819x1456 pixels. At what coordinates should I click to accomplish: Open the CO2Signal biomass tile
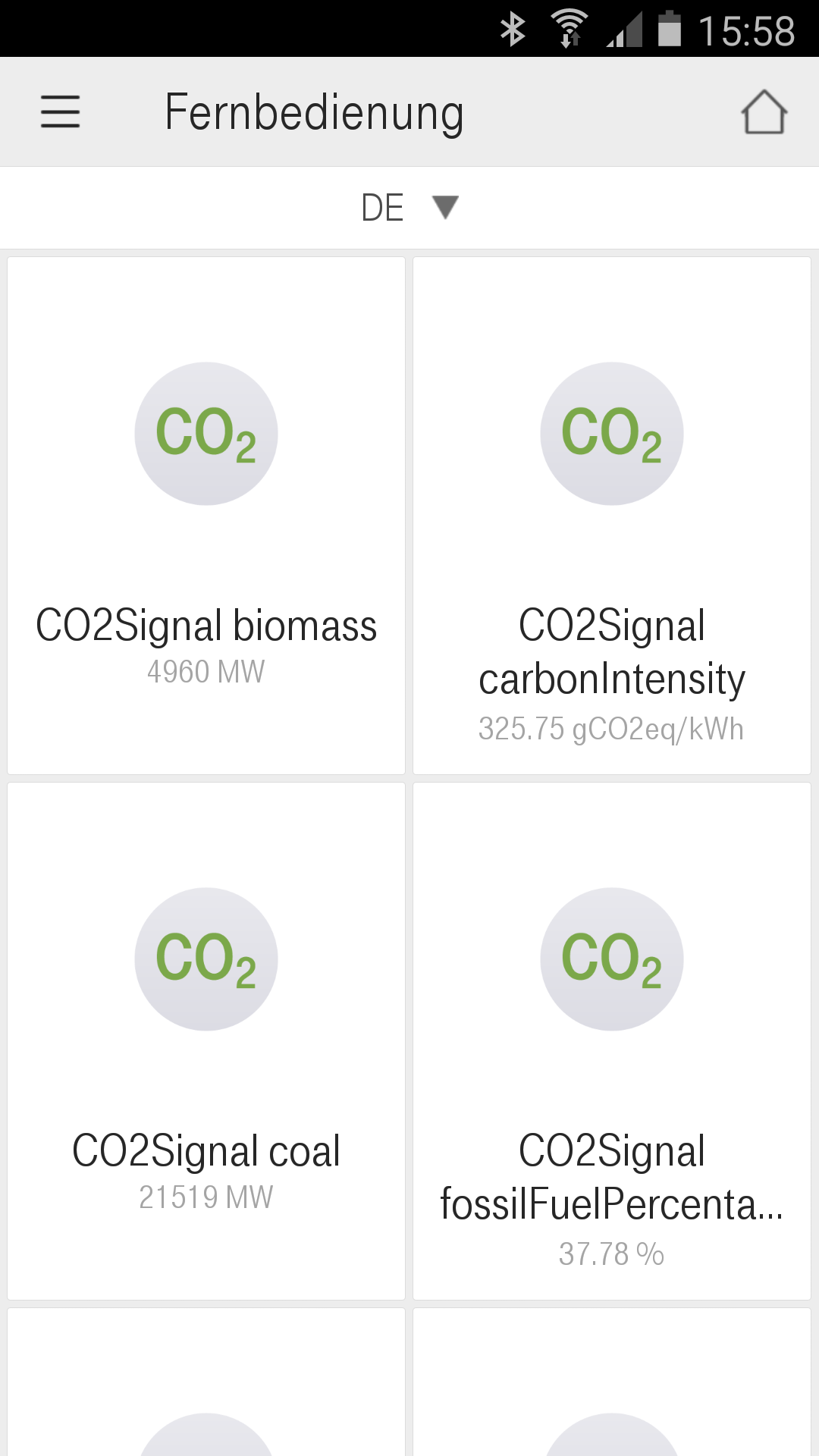pyautogui.click(x=206, y=516)
